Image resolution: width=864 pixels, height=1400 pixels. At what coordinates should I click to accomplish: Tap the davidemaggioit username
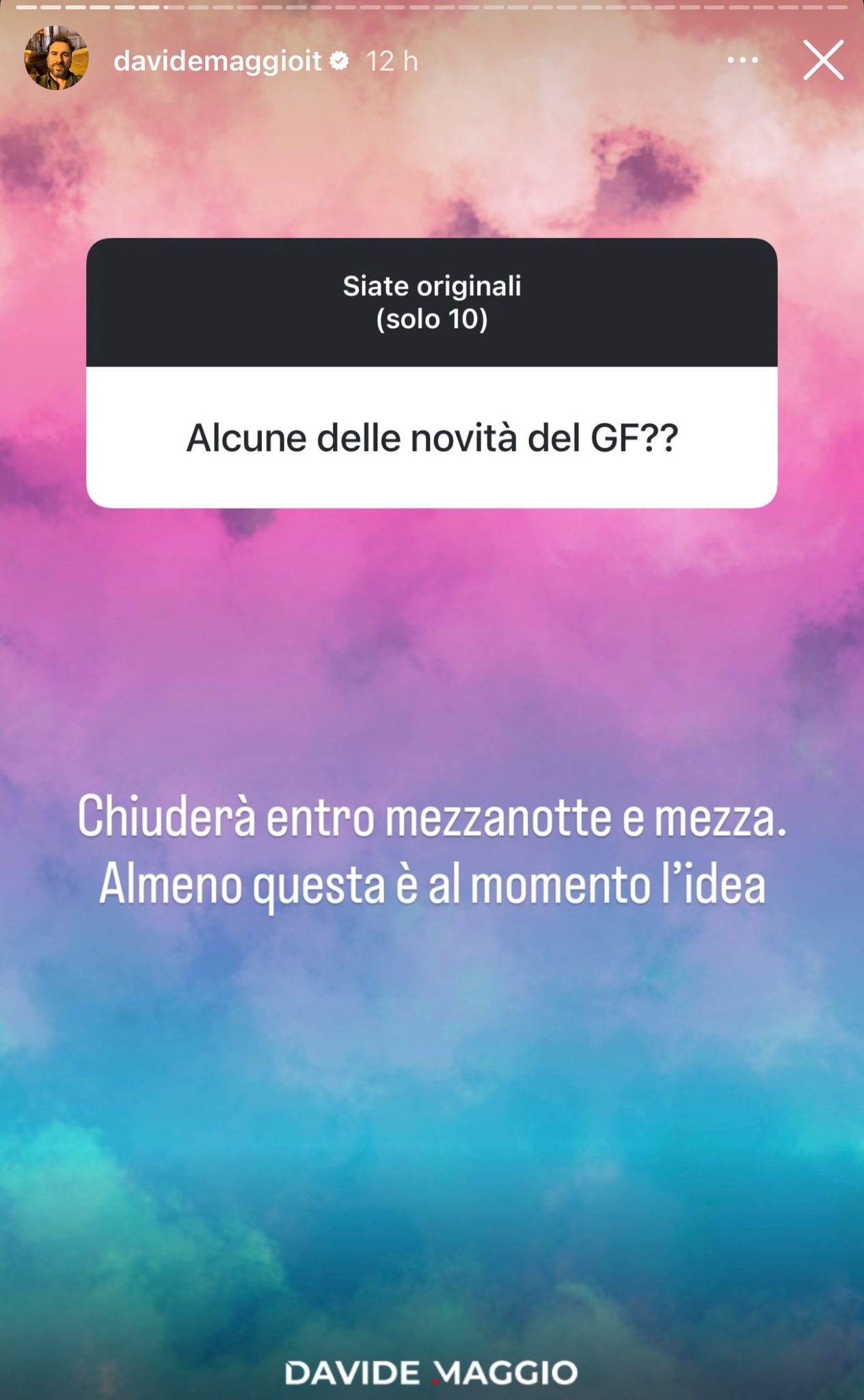[217, 62]
